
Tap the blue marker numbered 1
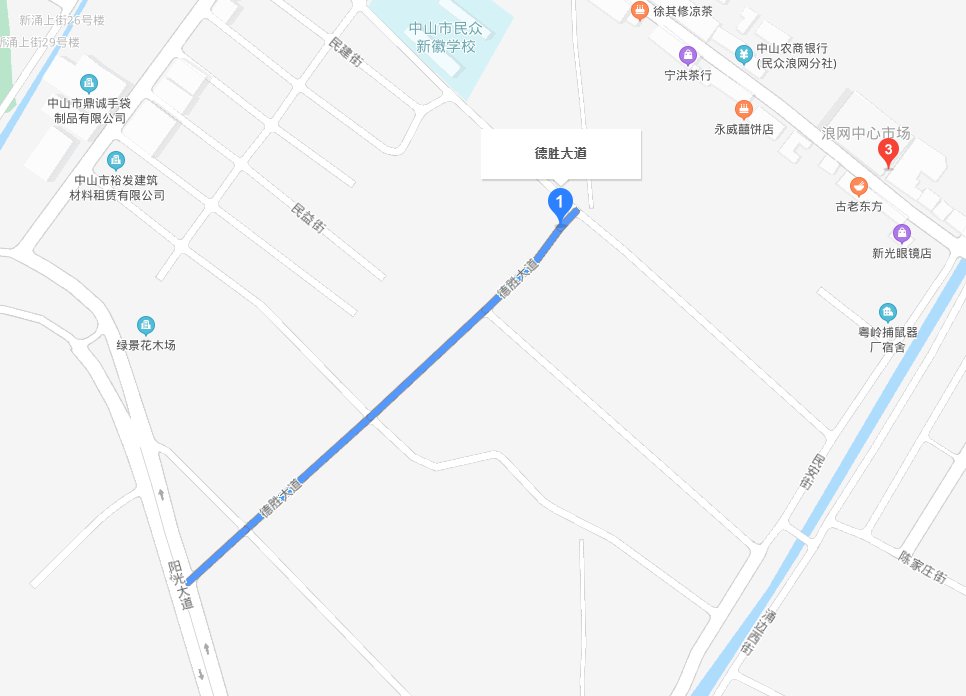tap(560, 203)
